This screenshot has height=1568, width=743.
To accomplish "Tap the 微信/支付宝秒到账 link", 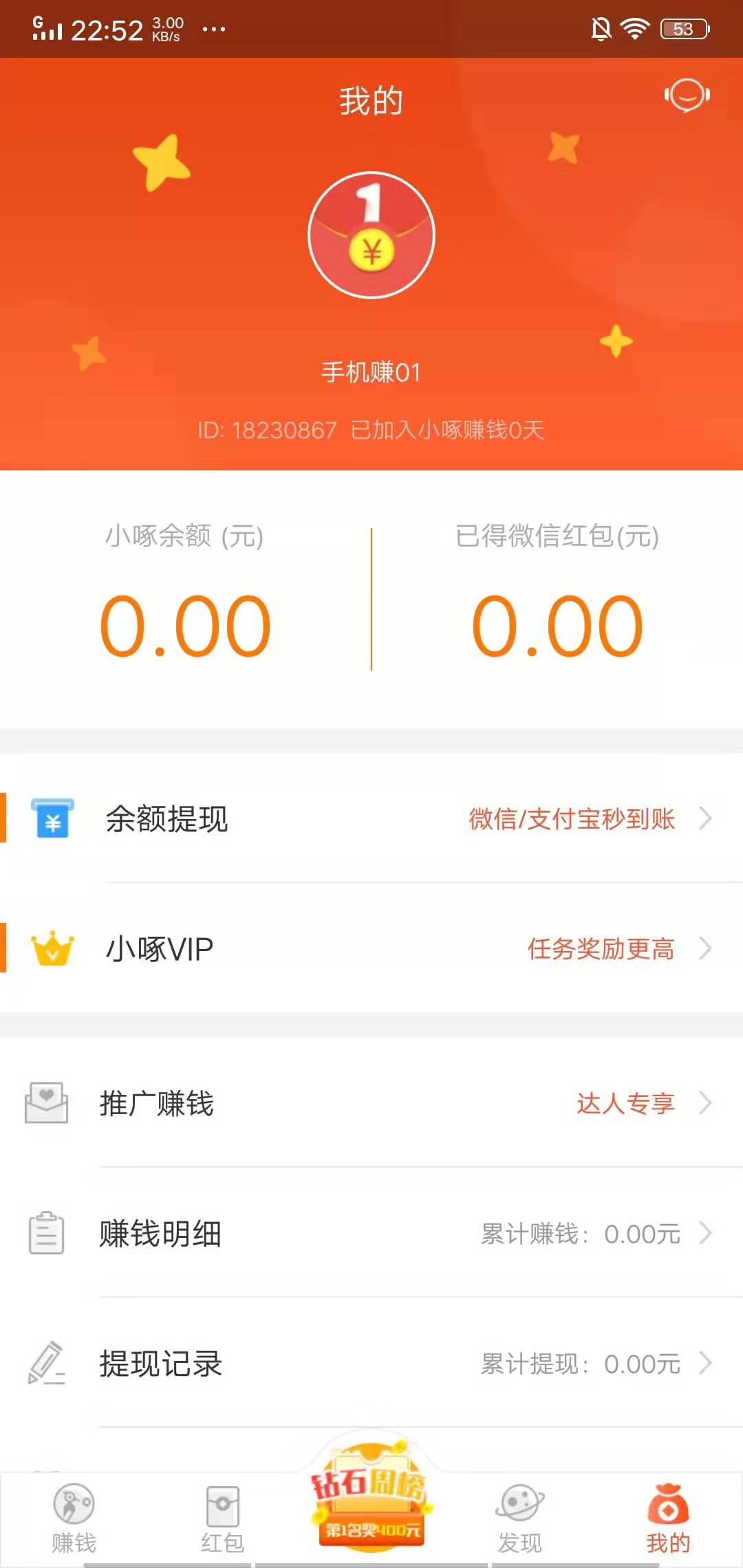I will [x=571, y=819].
